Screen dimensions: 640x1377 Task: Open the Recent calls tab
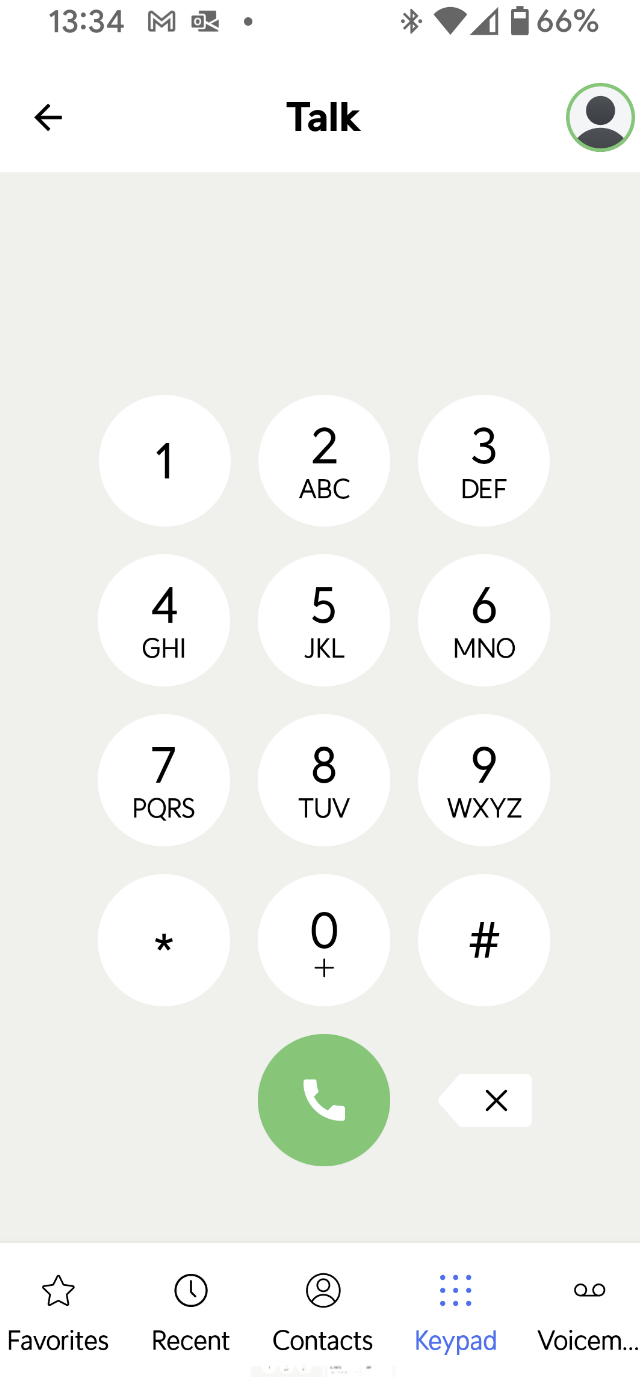point(190,1312)
